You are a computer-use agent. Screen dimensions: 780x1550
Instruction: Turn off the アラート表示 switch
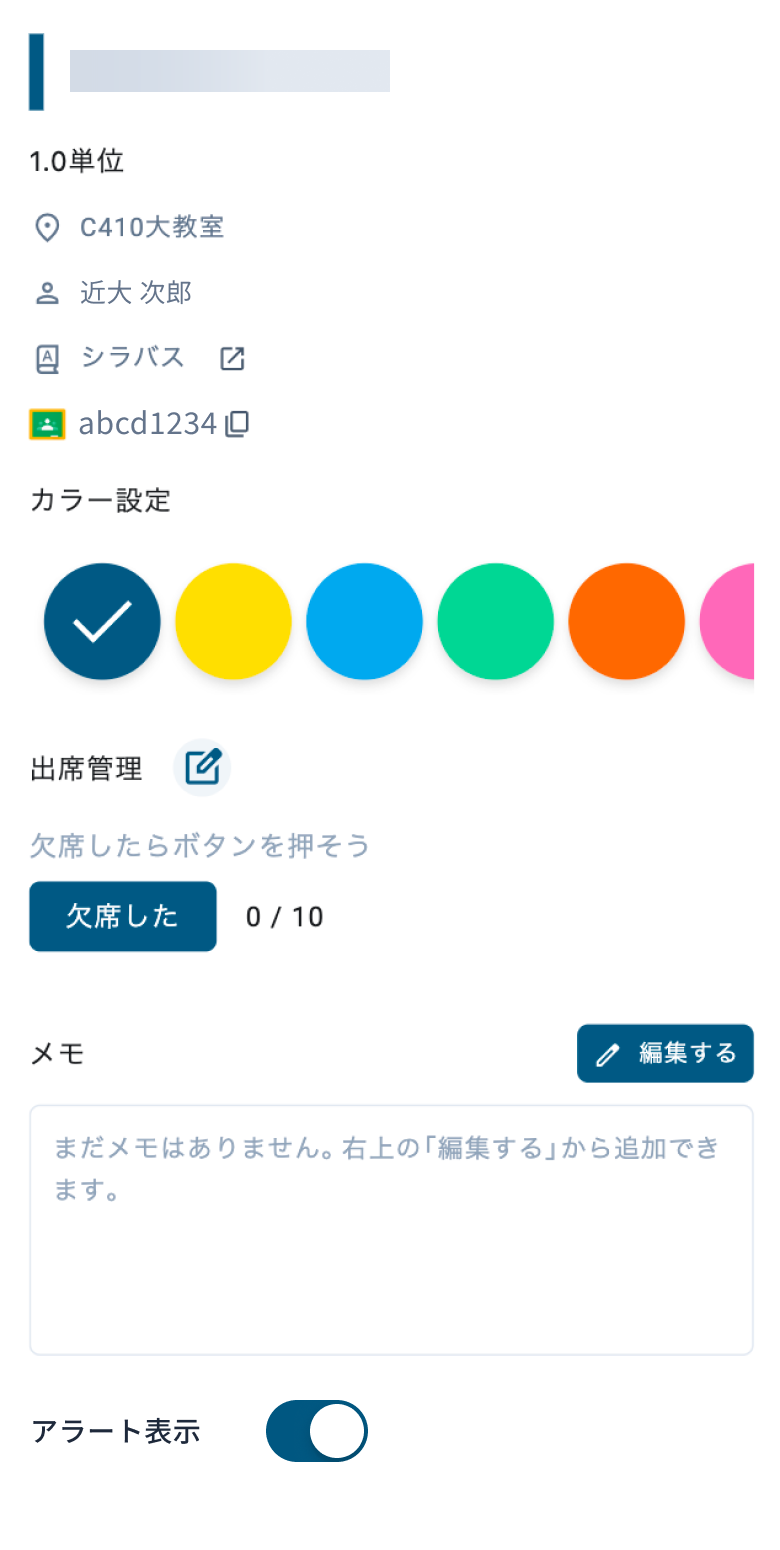tap(317, 1431)
